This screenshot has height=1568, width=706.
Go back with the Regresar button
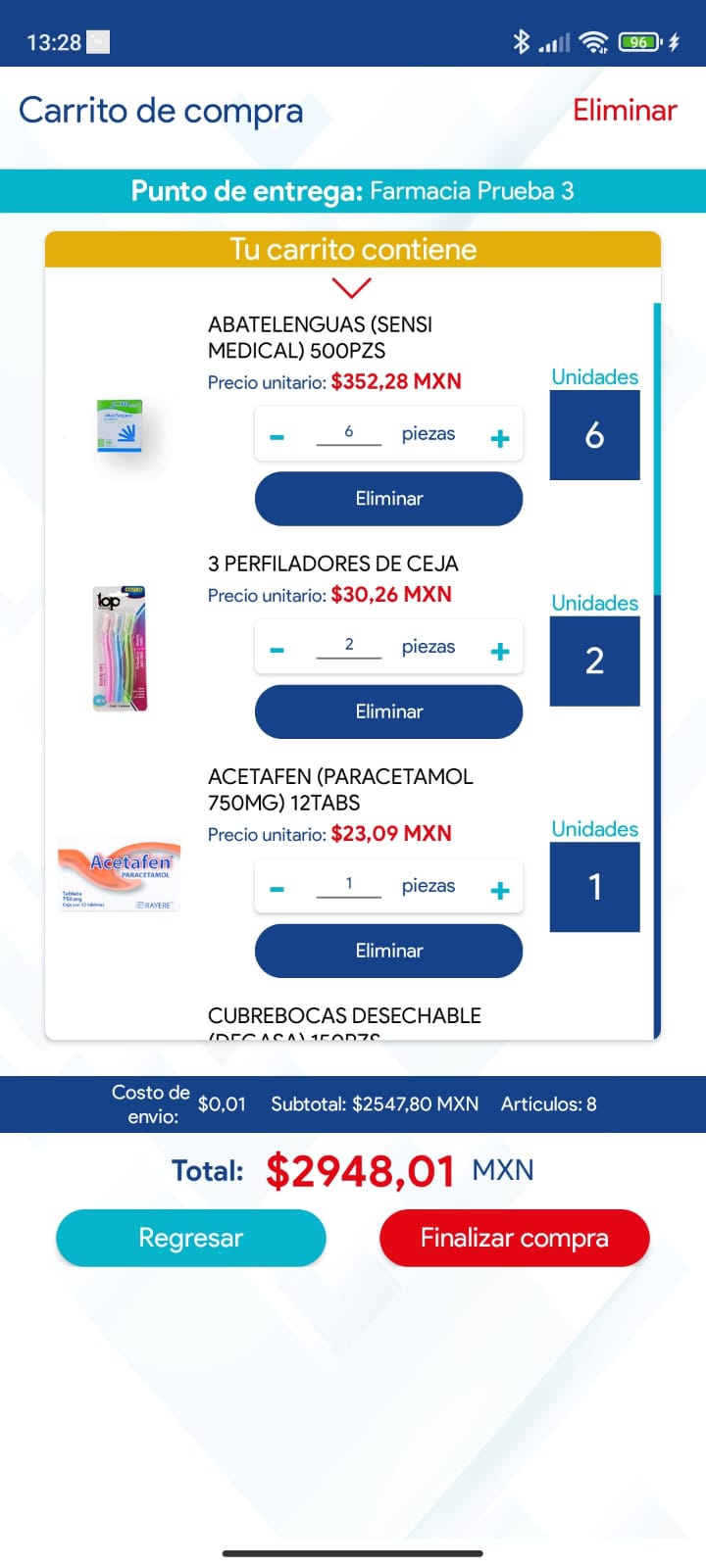point(191,1238)
